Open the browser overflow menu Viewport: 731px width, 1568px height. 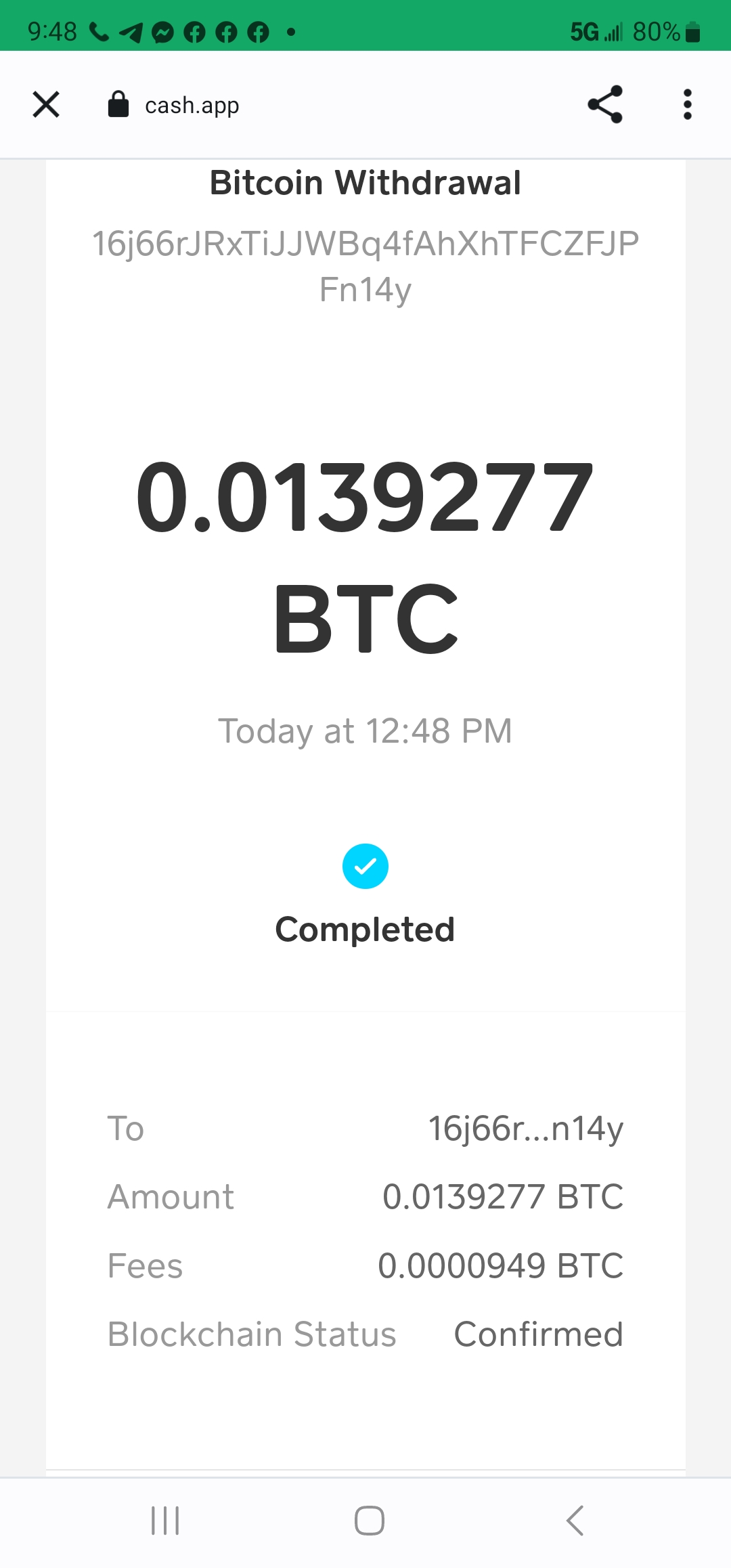point(688,104)
